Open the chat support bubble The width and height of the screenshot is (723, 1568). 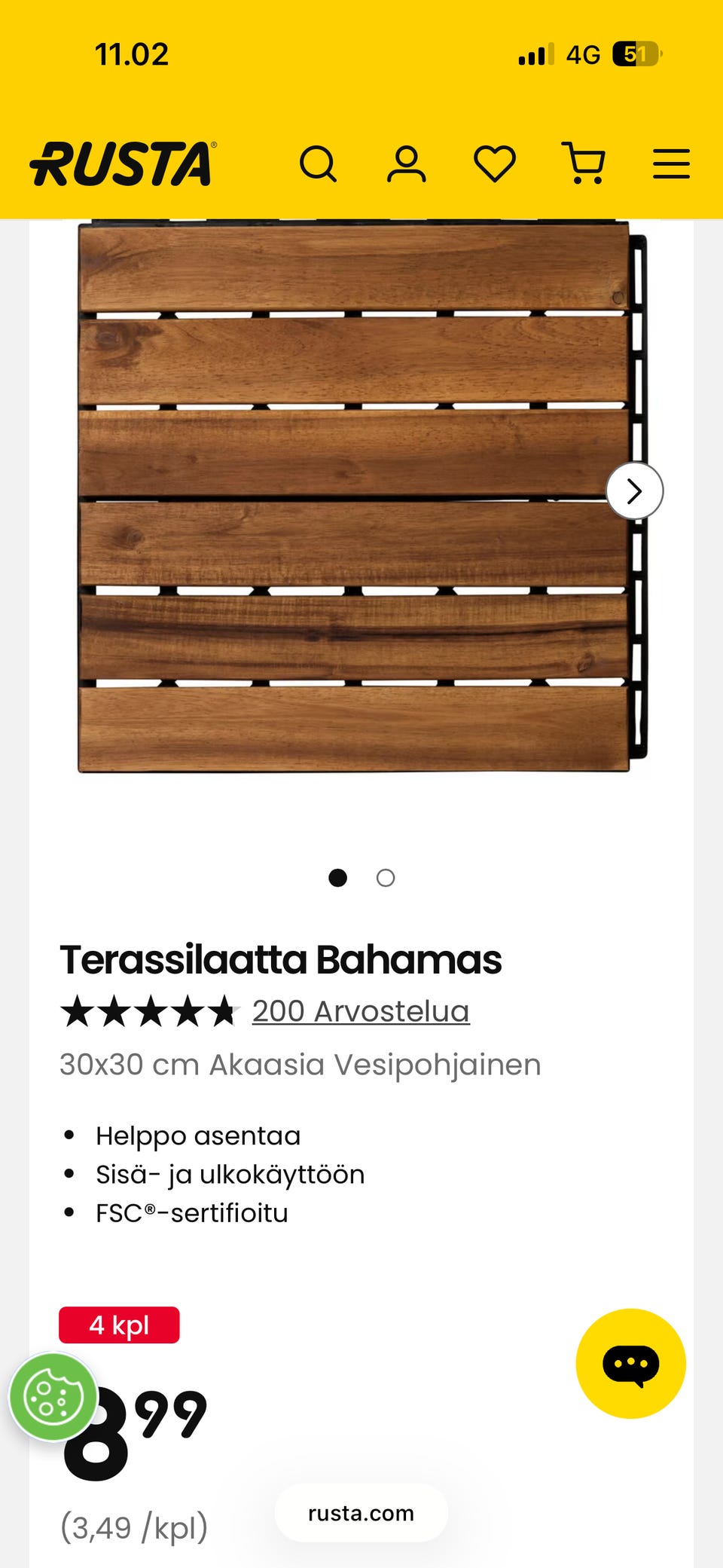[630, 1364]
